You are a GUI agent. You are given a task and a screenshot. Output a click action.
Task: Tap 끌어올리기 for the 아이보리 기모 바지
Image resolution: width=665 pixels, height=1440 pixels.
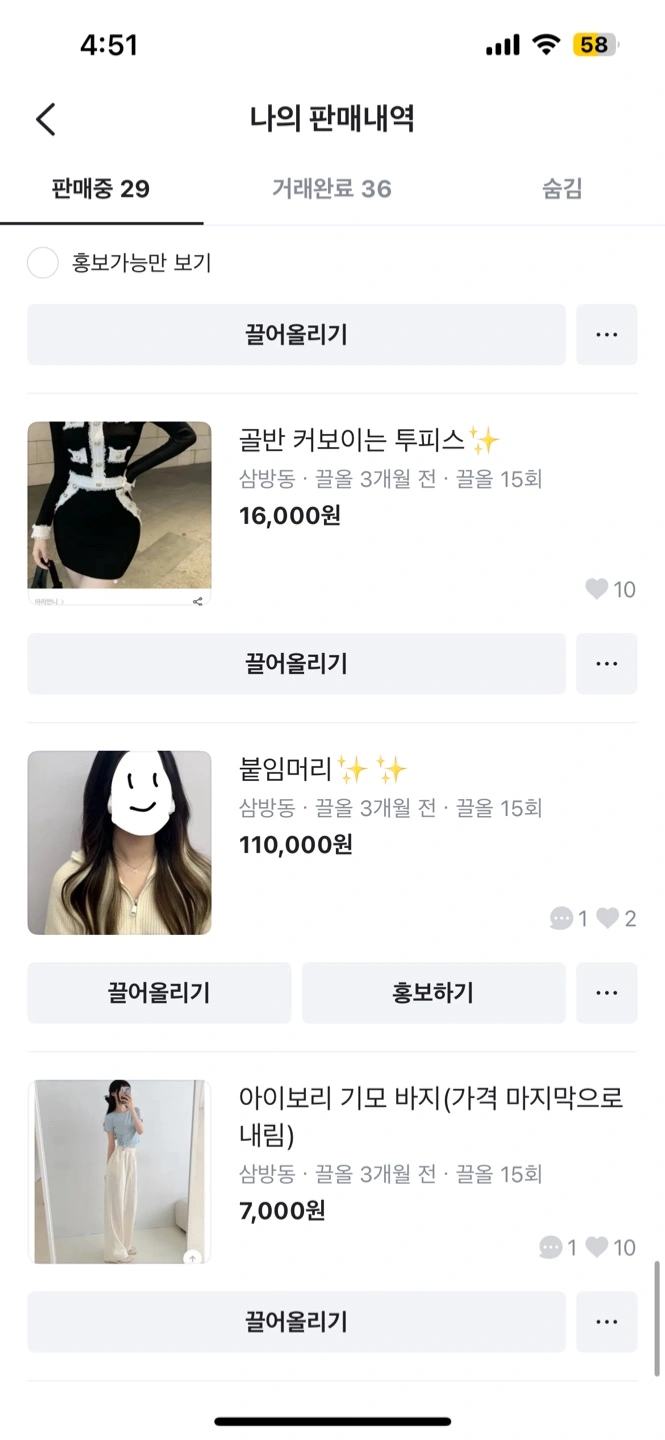(x=296, y=1322)
